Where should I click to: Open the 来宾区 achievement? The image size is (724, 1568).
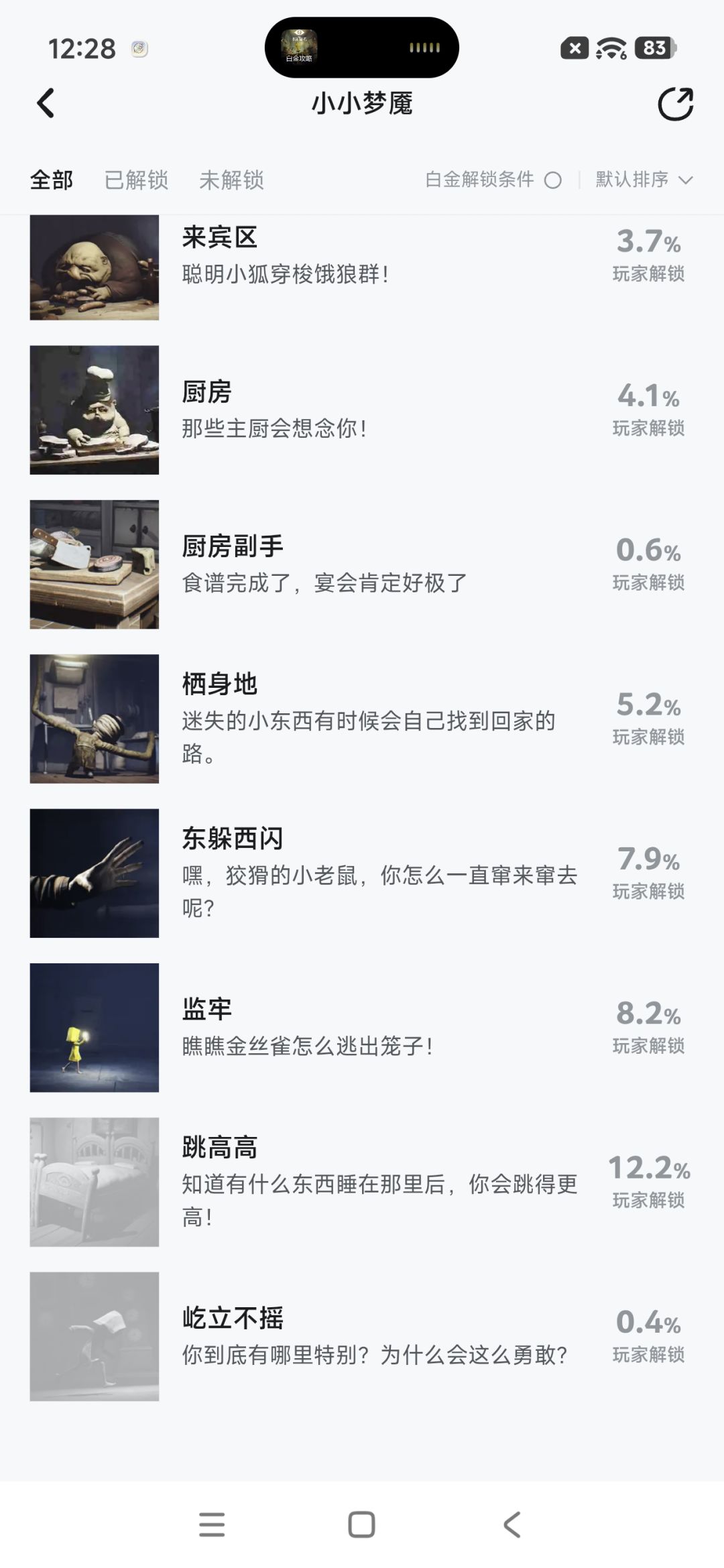click(x=362, y=267)
